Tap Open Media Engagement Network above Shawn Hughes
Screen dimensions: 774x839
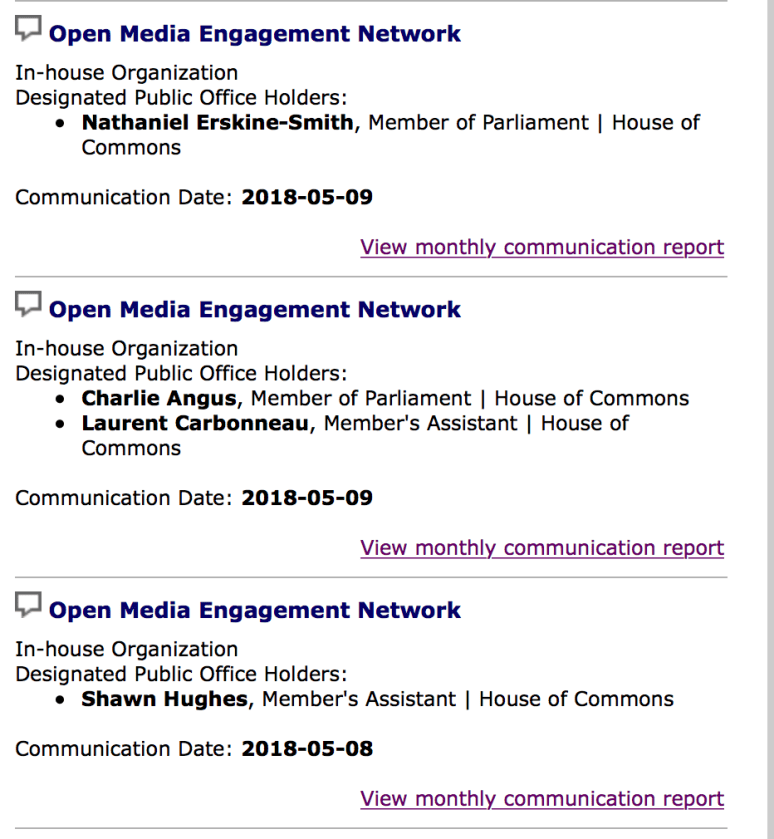point(254,611)
